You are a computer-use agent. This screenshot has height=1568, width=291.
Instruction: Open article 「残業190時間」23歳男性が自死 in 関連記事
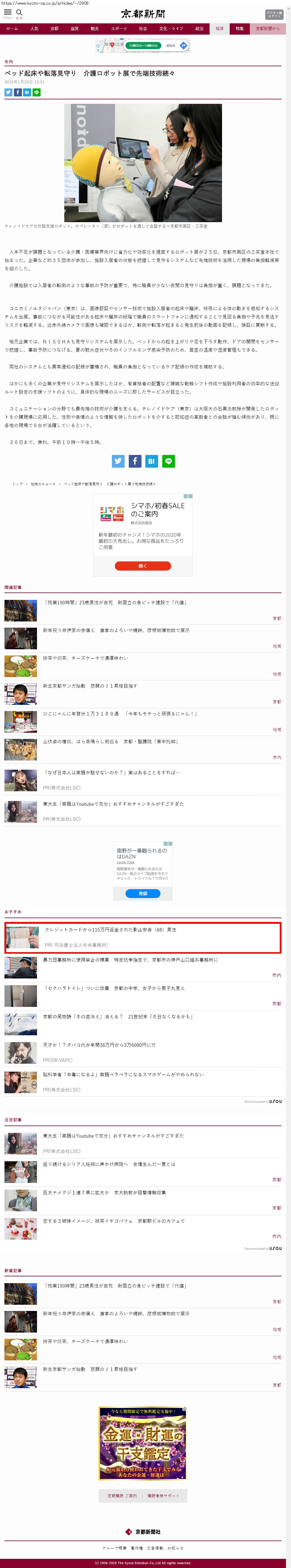[x=115, y=603]
